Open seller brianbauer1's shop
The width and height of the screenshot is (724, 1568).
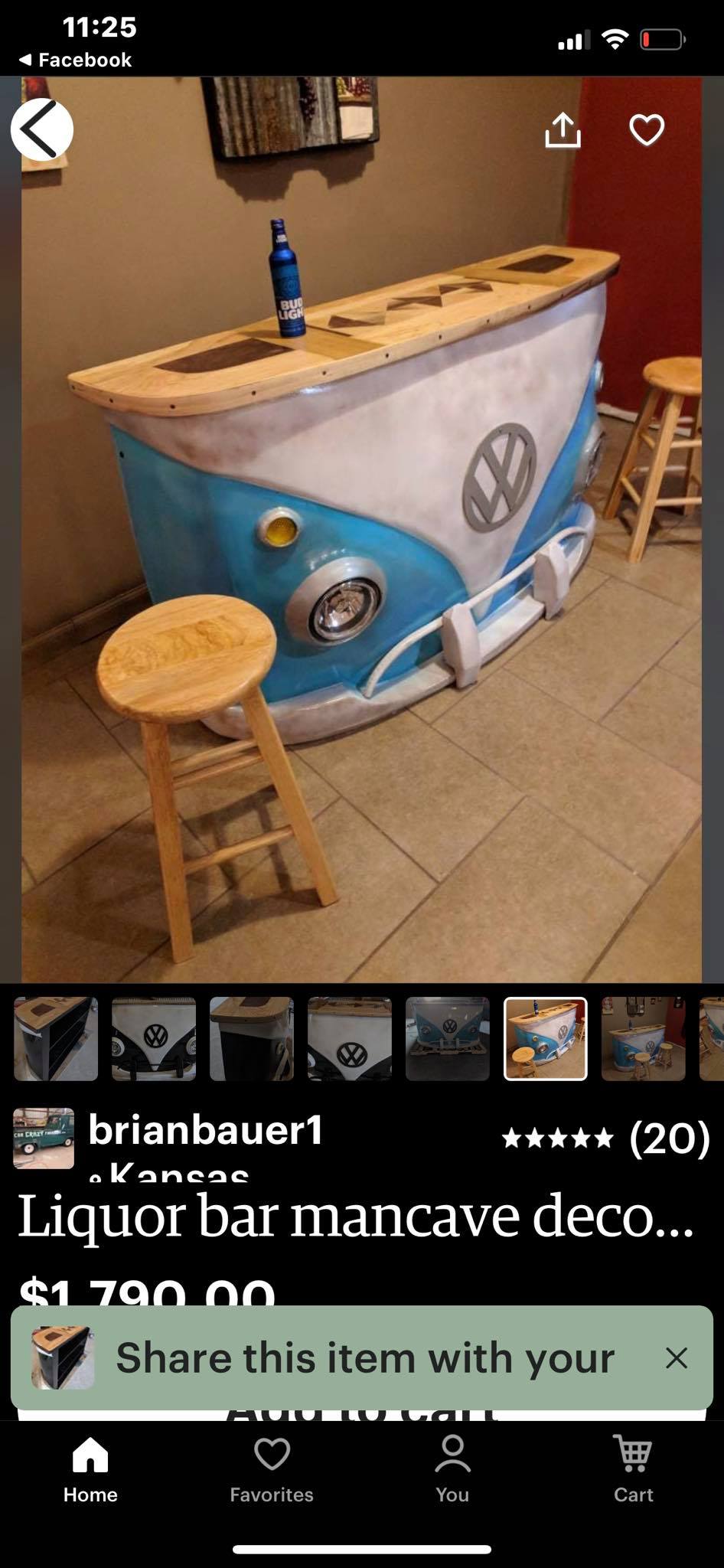205,1131
